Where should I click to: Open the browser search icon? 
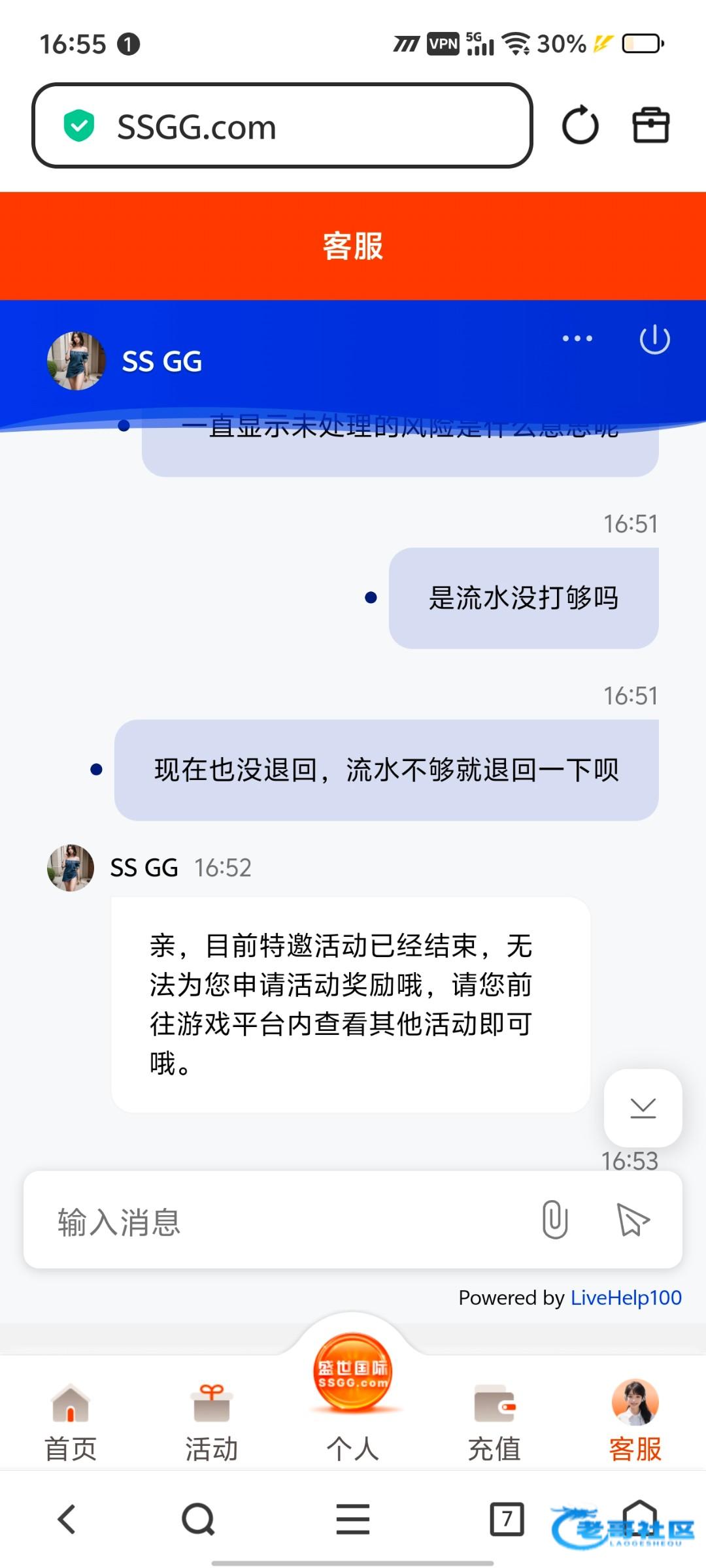(198, 1519)
